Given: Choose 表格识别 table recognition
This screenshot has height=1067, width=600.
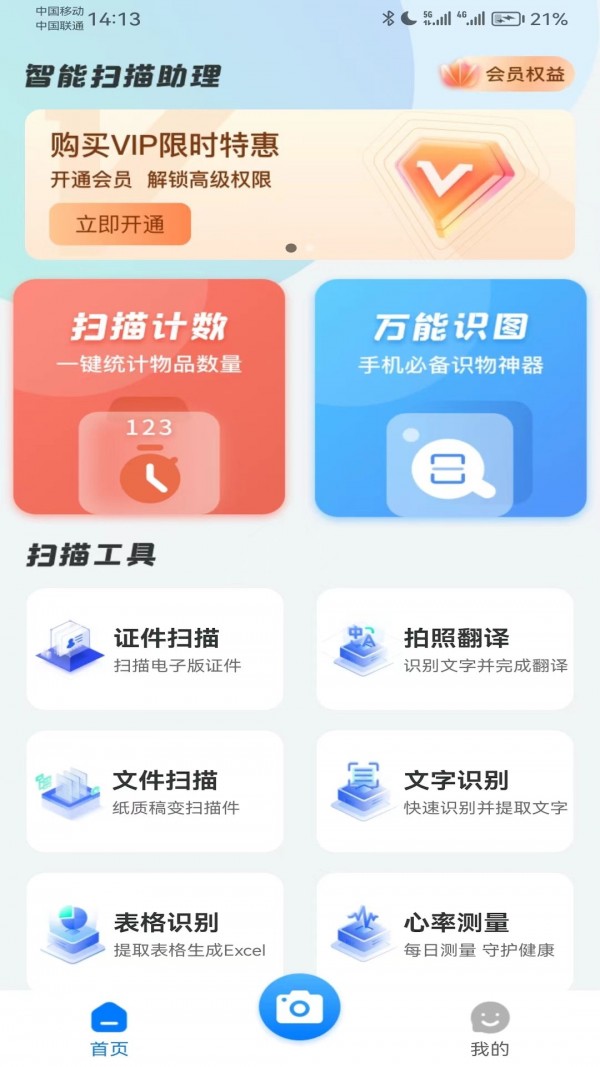Looking at the screenshot, I should tap(155, 933).
